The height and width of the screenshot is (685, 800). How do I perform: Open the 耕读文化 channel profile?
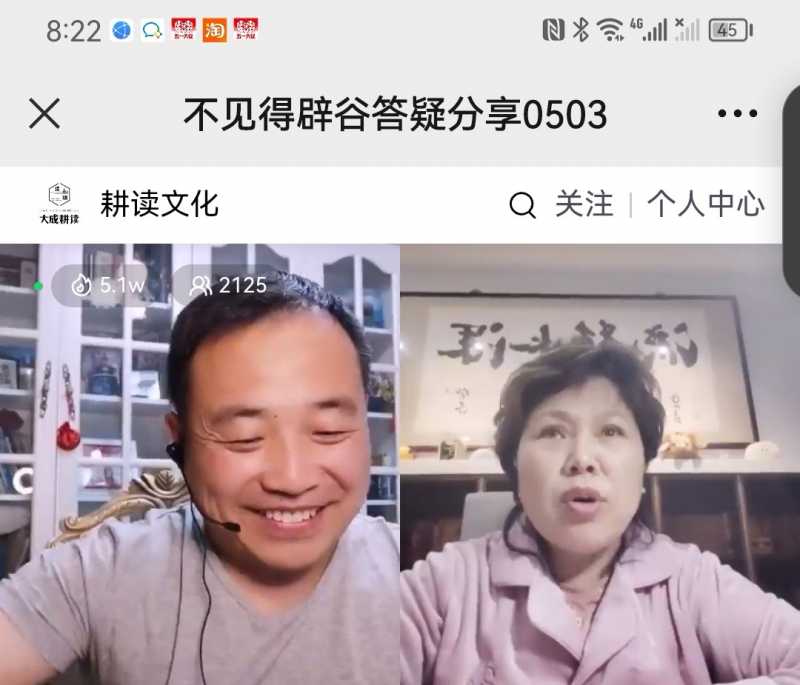[x=158, y=204]
